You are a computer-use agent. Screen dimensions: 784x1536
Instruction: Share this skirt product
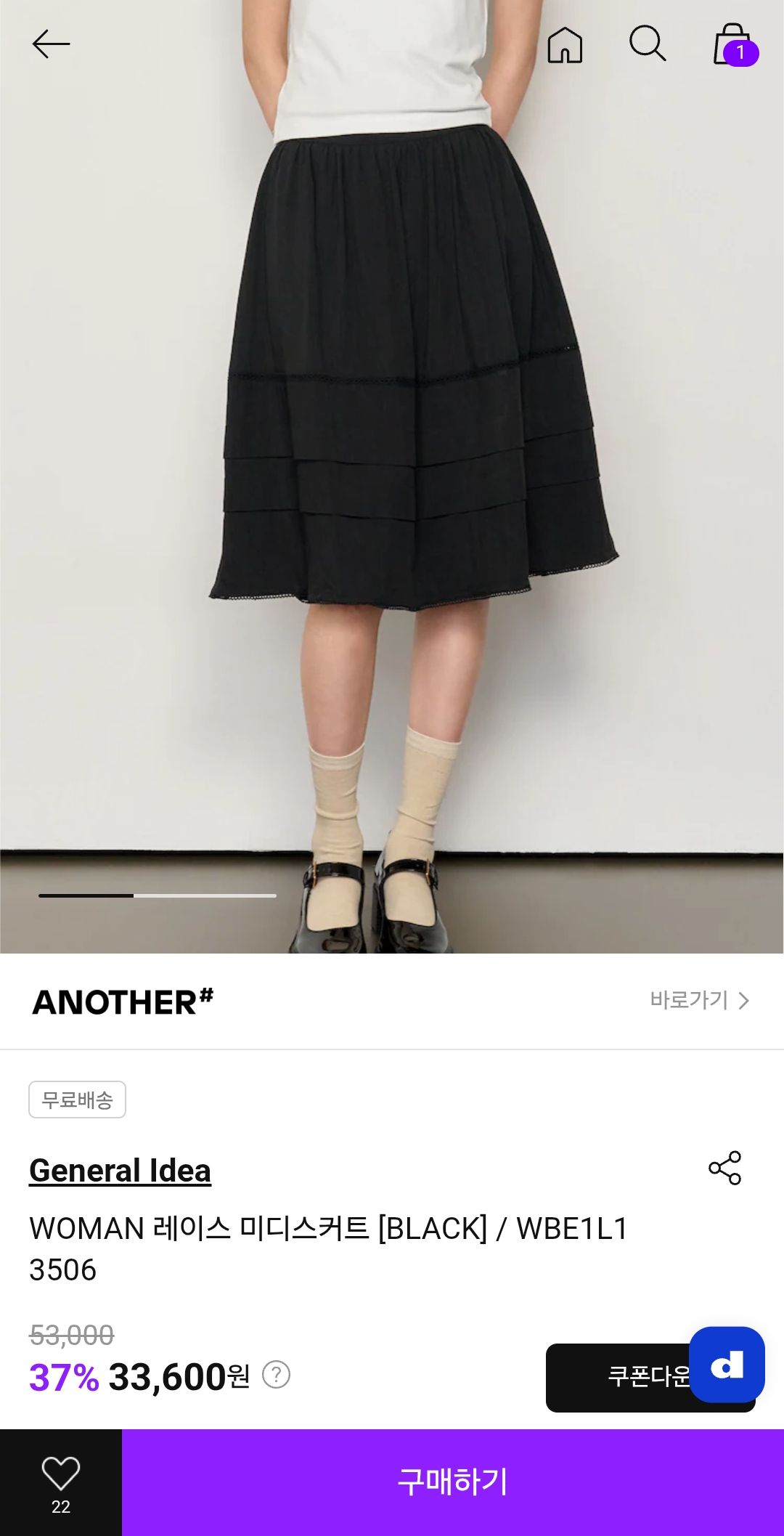point(724,1168)
